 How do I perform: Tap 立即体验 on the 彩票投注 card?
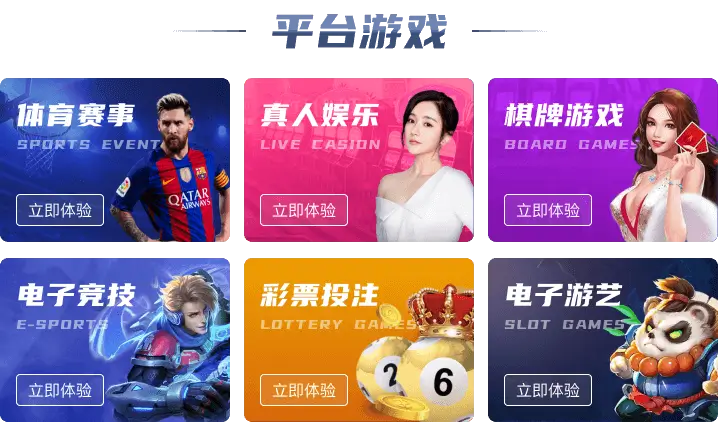(x=304, y=390)
